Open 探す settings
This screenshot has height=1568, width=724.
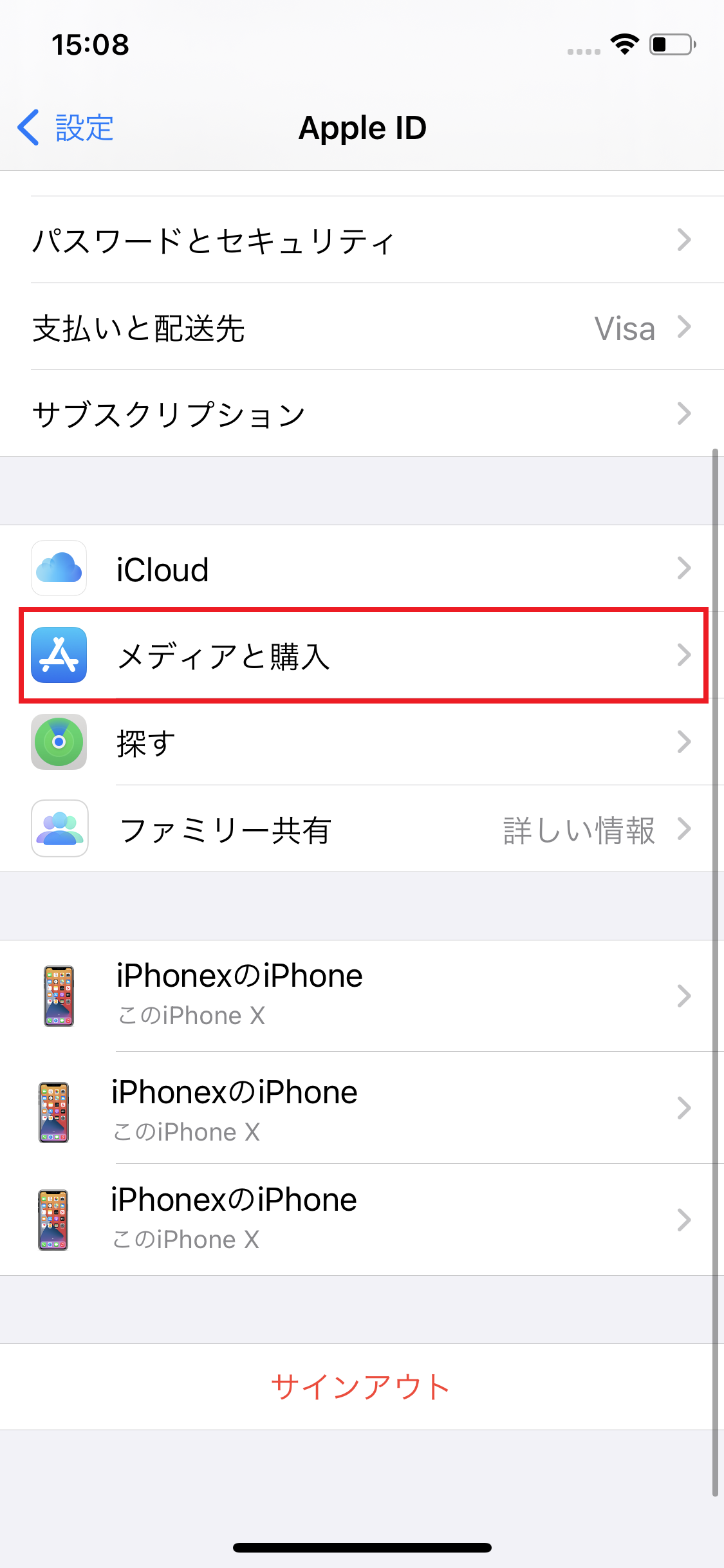[360, 742]
